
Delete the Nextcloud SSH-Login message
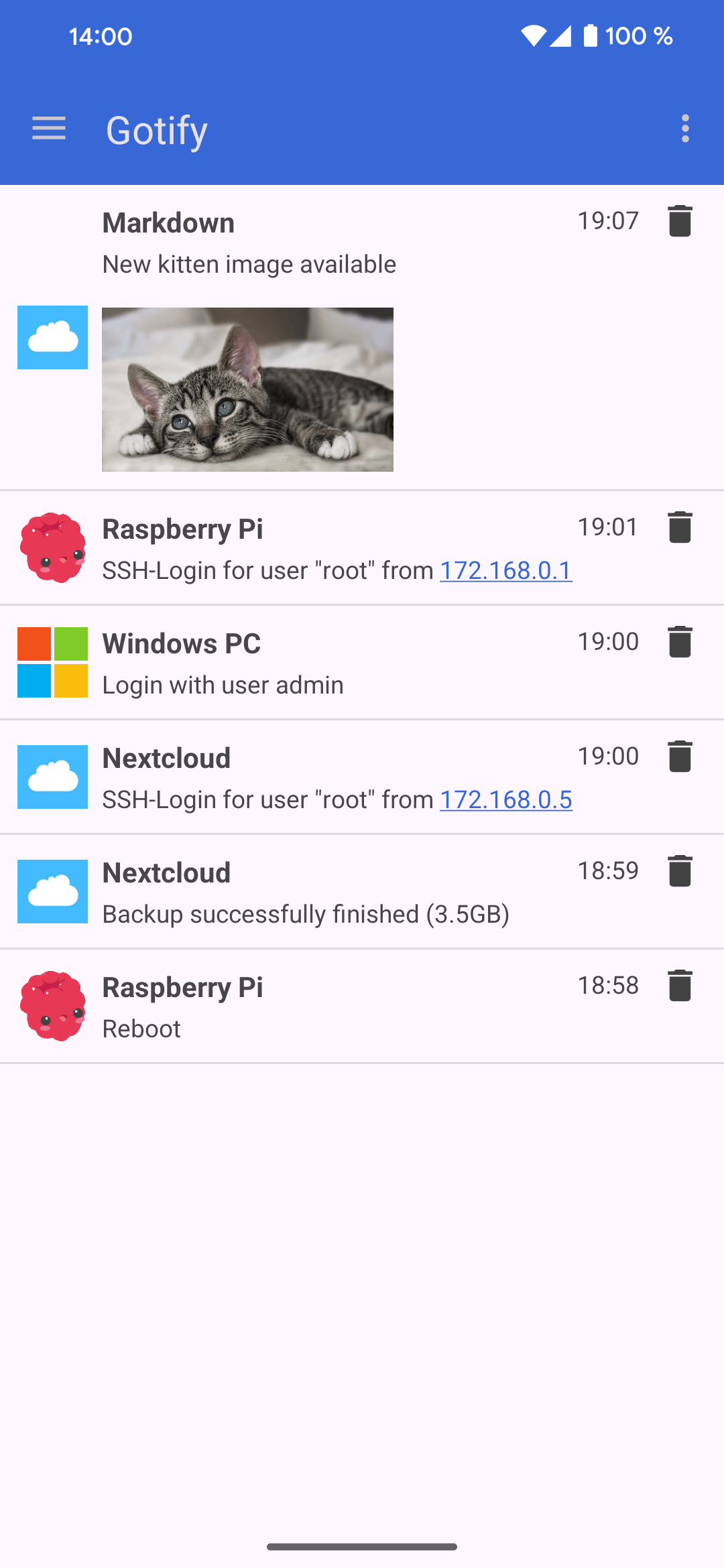click(680, 757)
